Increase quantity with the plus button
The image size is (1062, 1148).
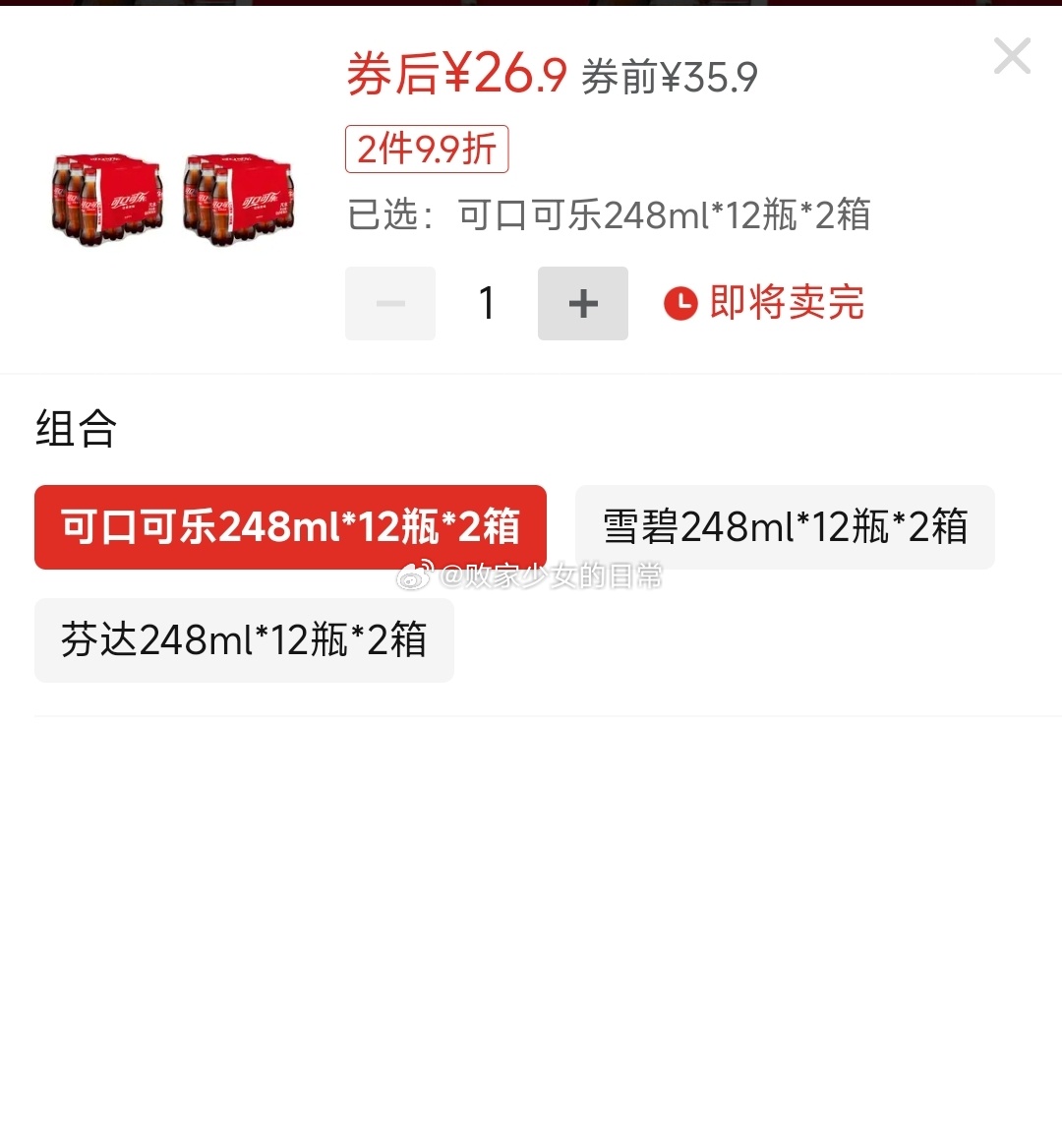[583, 303]
